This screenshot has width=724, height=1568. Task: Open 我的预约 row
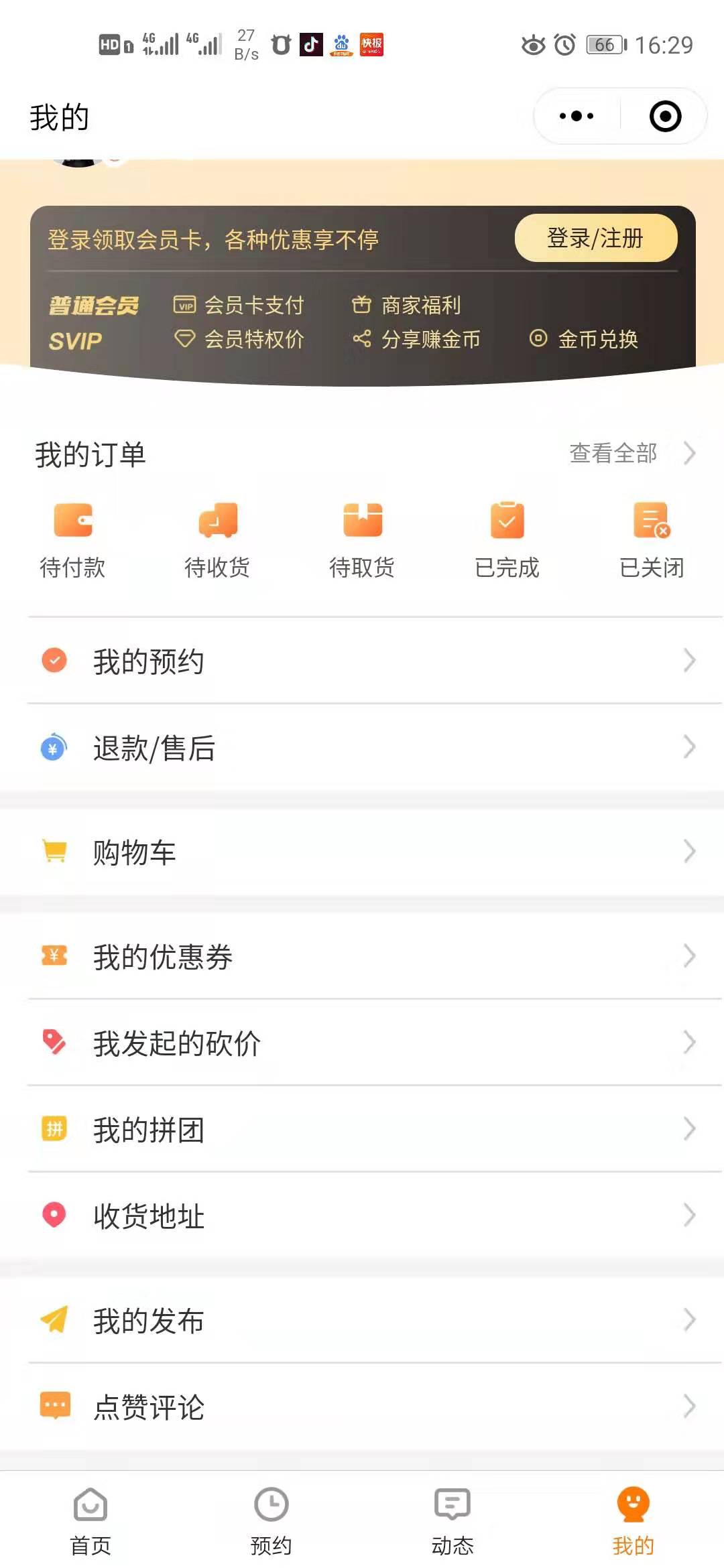click(x=362, y=661)
